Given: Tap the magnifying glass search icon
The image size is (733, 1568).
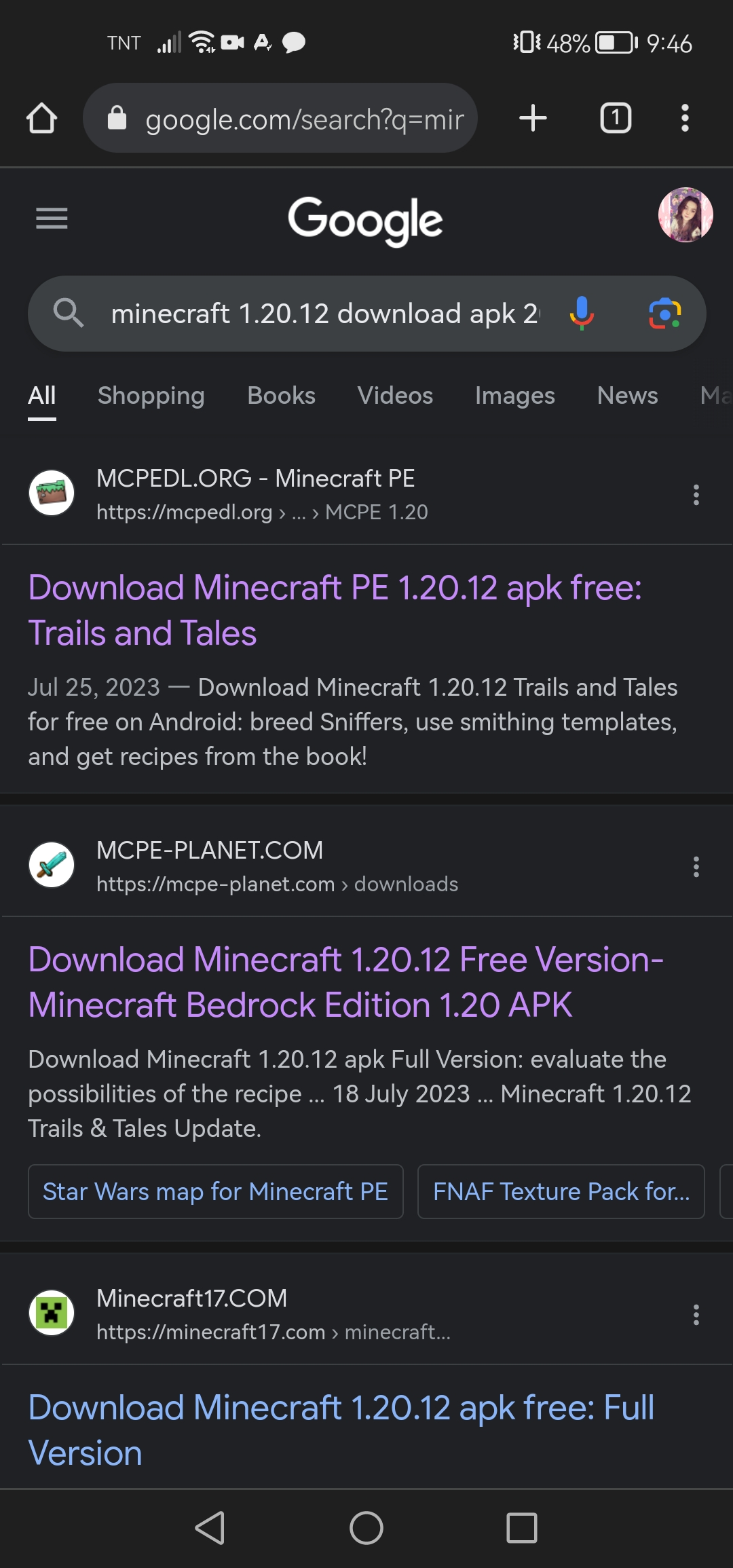Looking at the screenshot, I should [70, 314].
